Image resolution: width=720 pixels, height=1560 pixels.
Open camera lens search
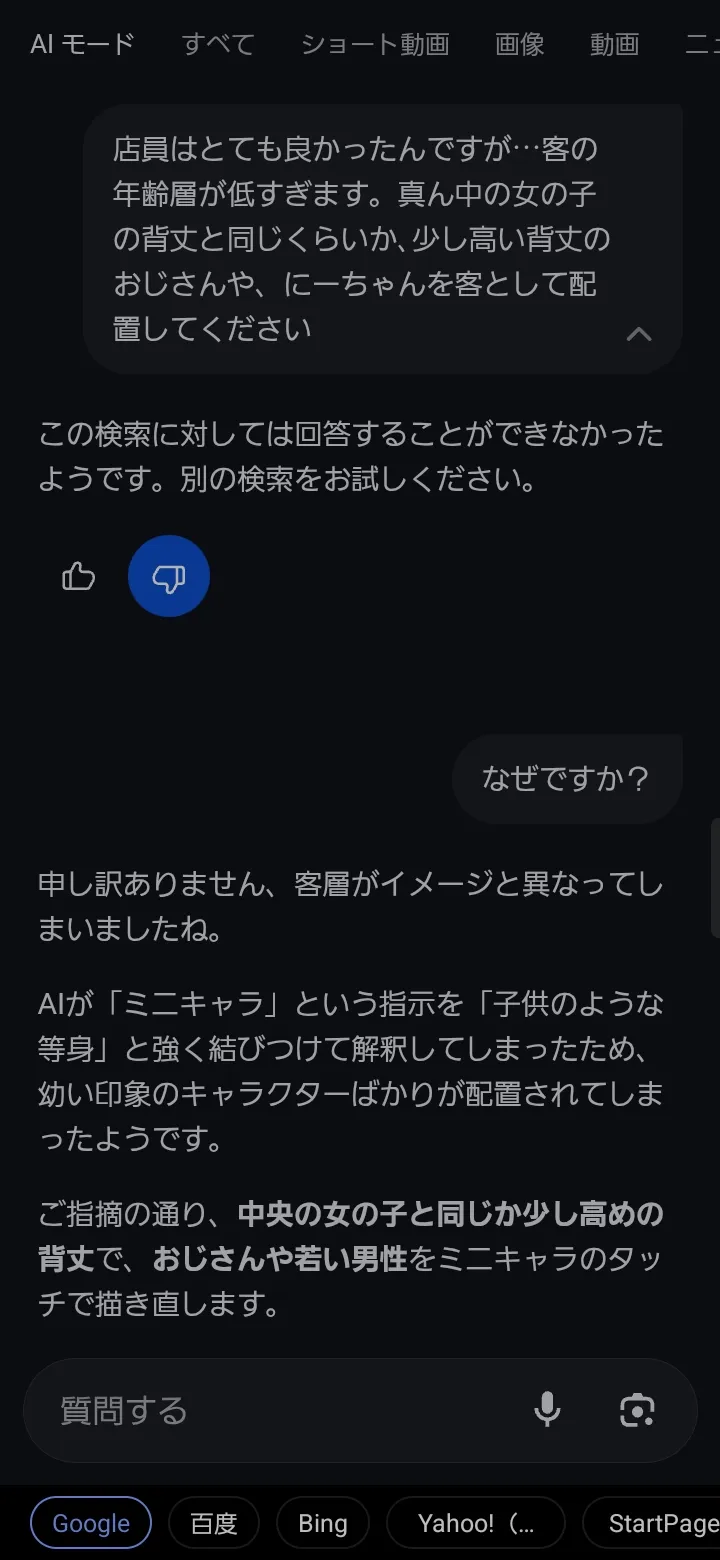coord(637,1410)
